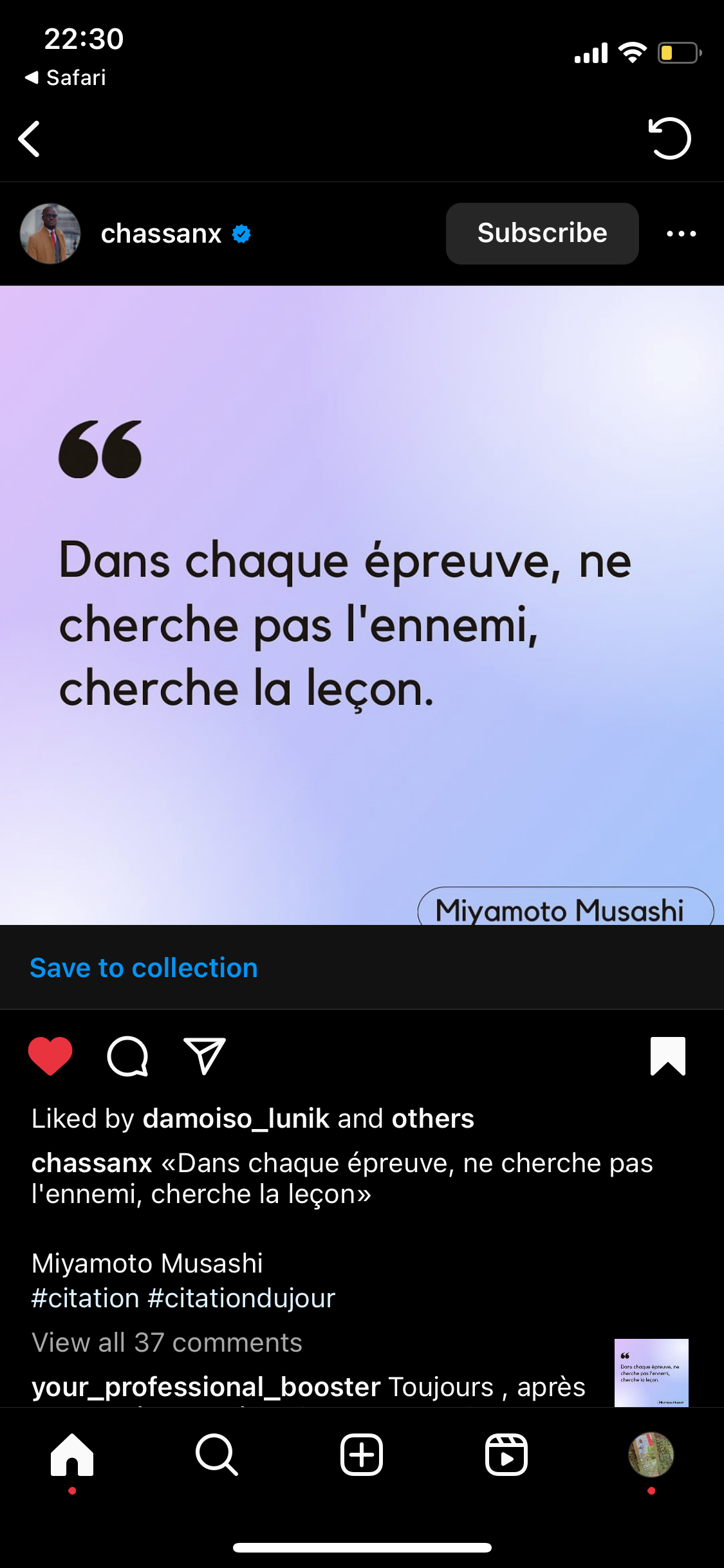The width and height of the screenshot is (724, 1568).
Task: Go back with the top-left arrow
Action: [x=30, y=139]
